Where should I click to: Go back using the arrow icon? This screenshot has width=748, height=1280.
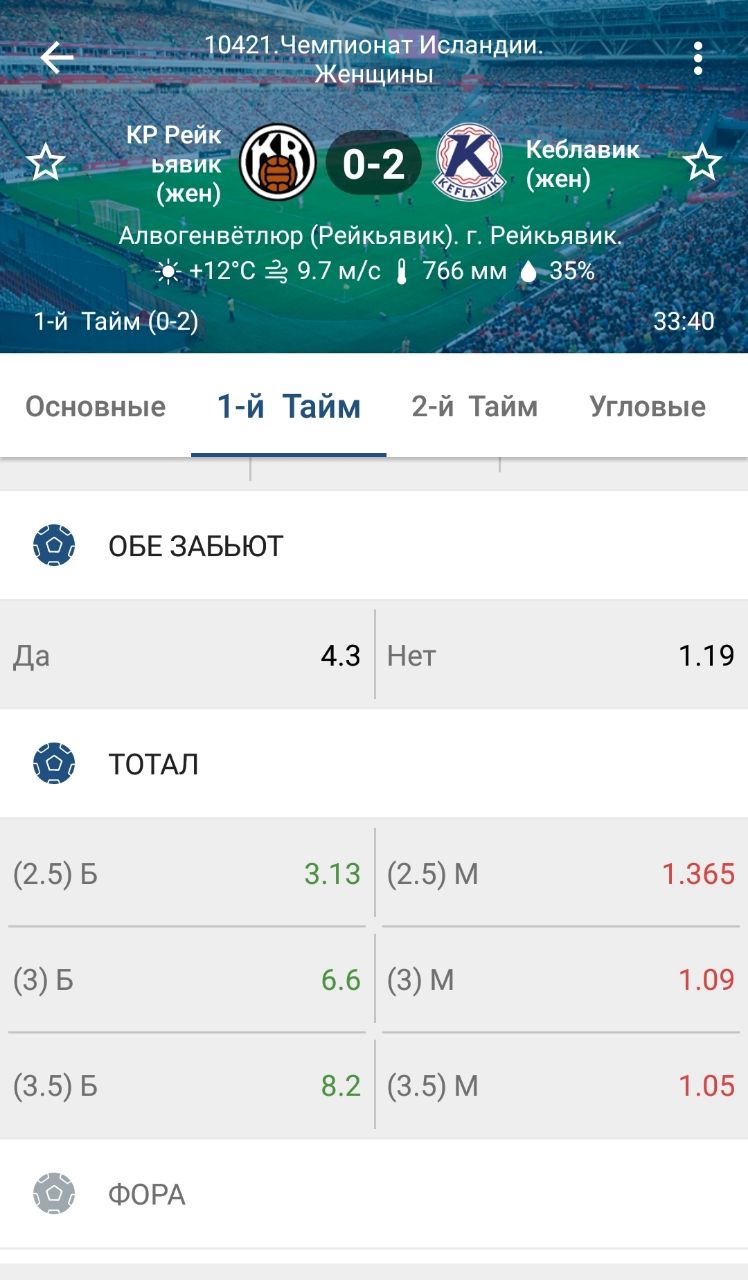[57, 58]
